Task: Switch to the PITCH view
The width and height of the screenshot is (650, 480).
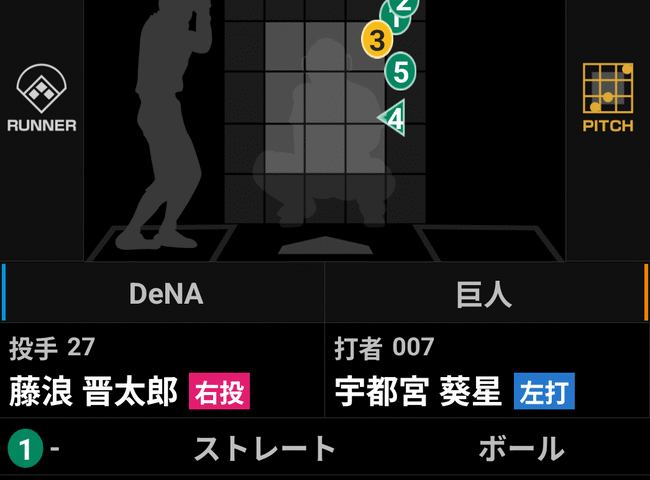Action: point(608,99)
